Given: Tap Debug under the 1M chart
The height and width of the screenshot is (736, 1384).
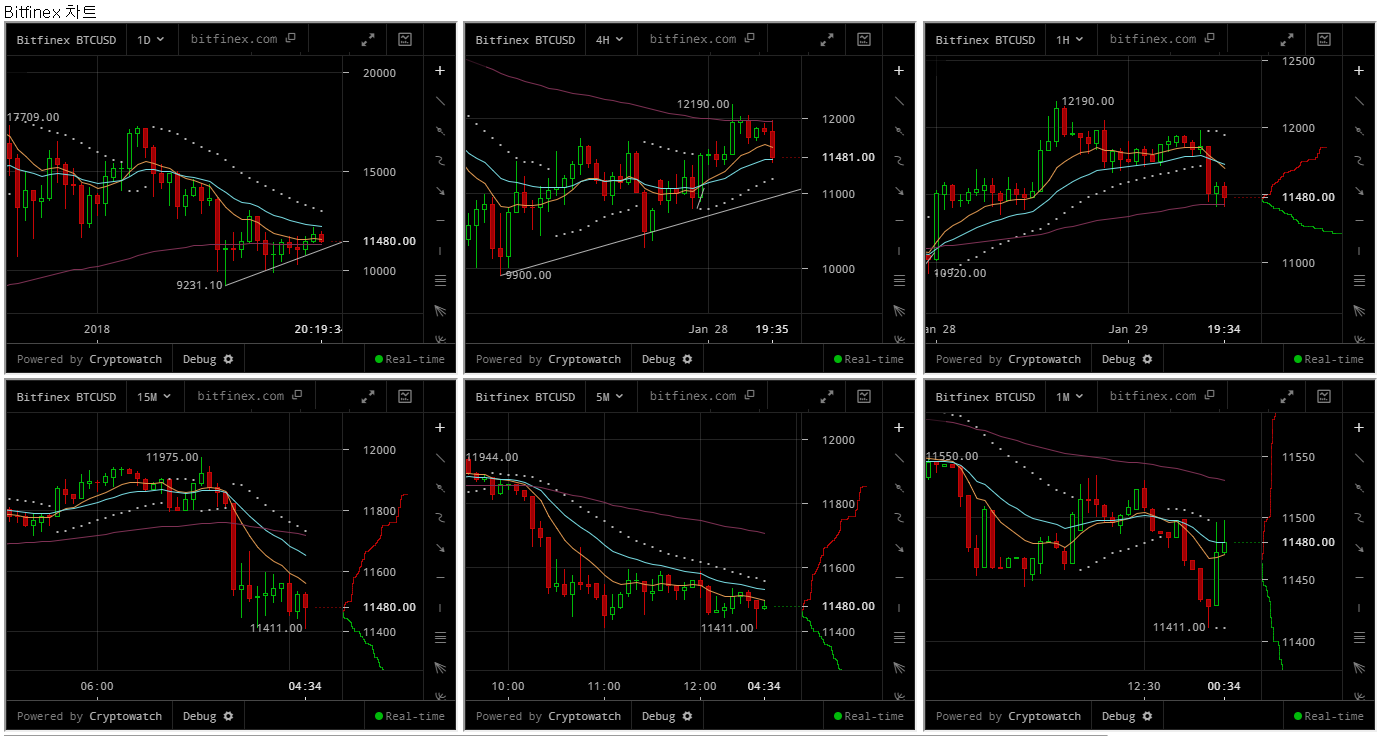Looking at the screenshot, I should pos(1127,716).
